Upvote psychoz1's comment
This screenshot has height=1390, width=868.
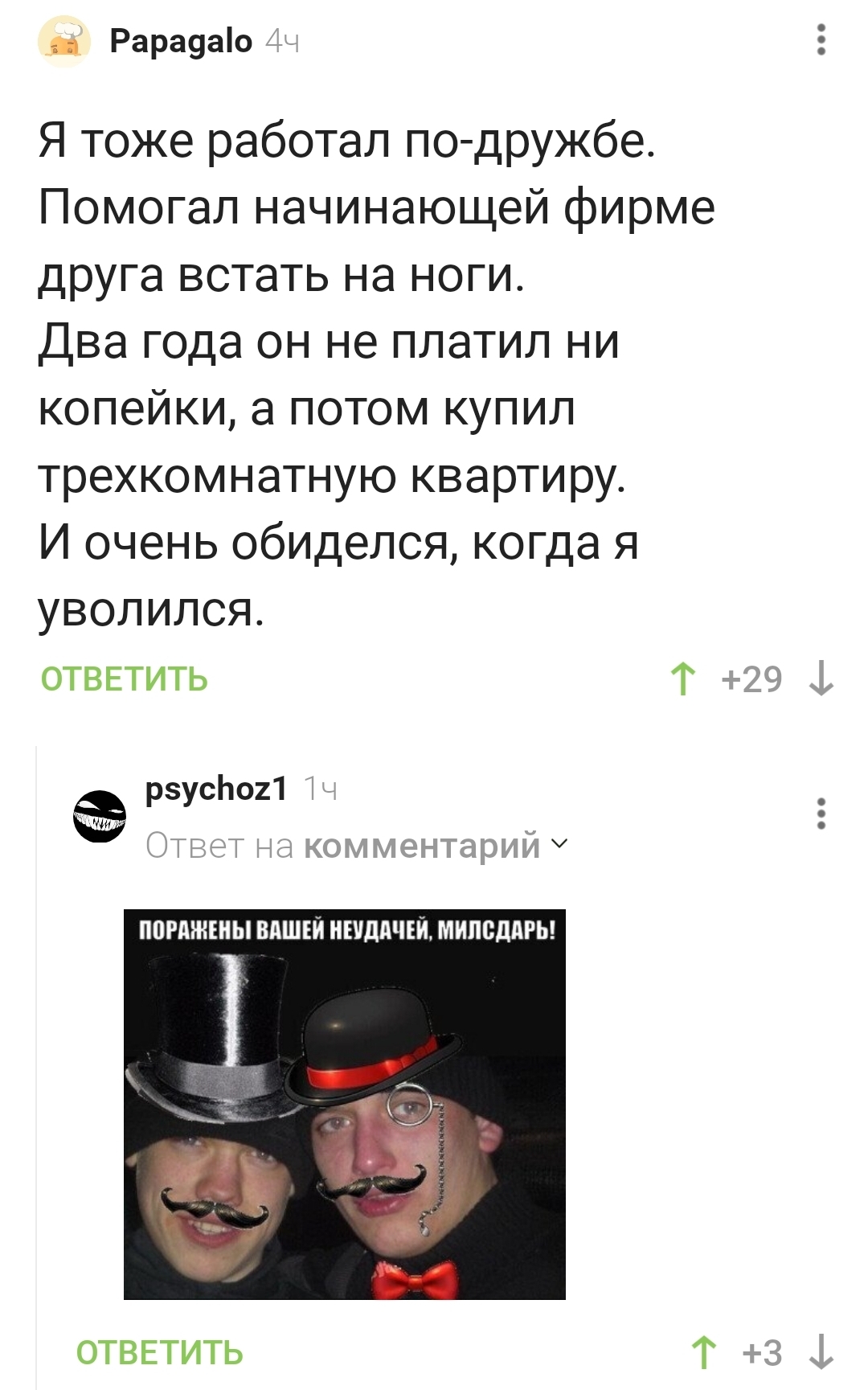pyautogui.click(x=704, y=1353)
